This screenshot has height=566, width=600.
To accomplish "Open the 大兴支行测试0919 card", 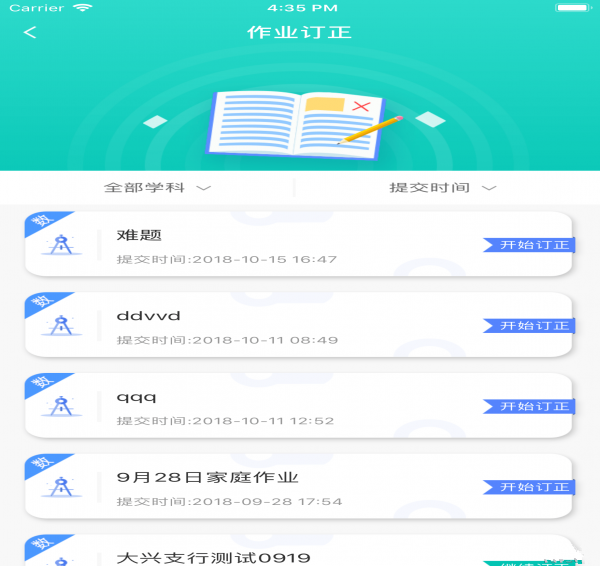I will (x=280, y=555).
